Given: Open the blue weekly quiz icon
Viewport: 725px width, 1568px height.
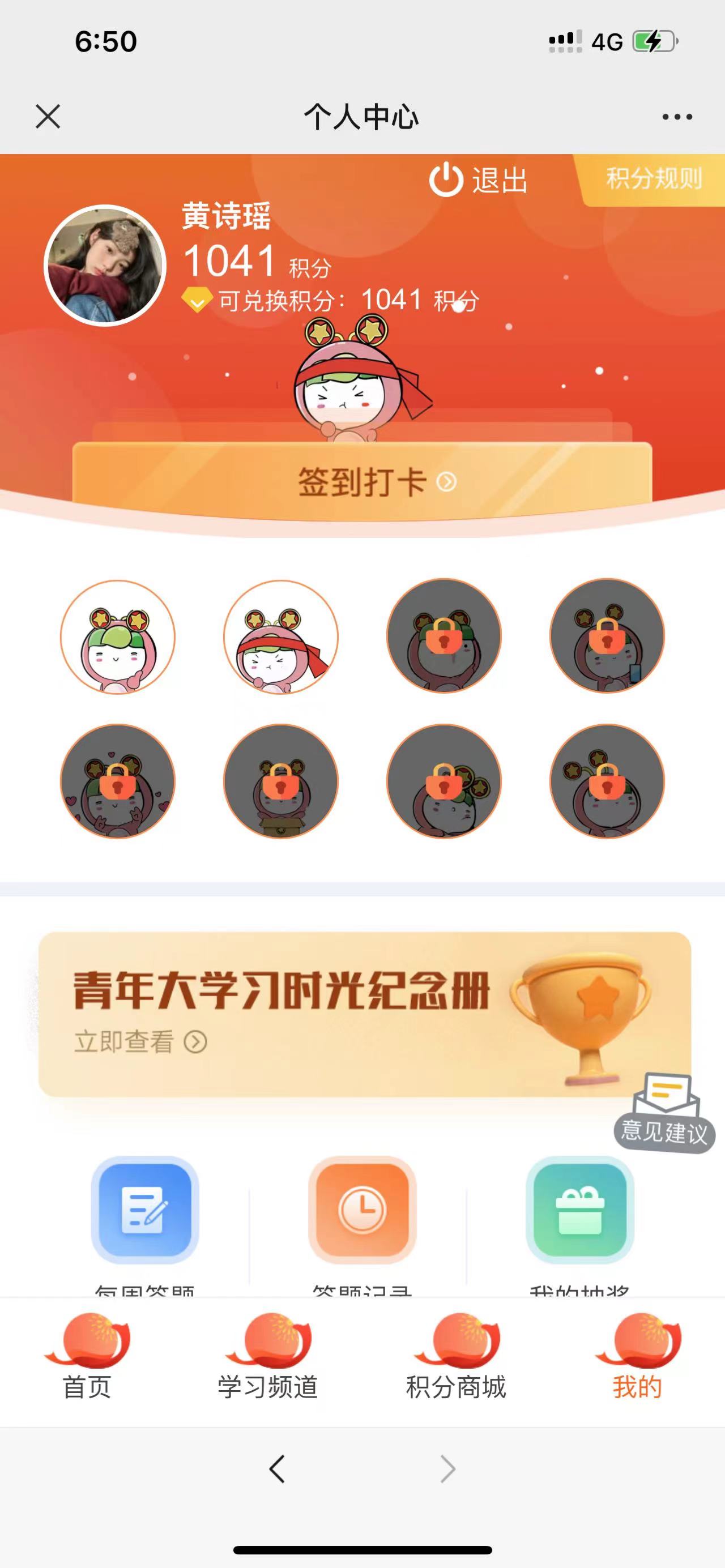Looking at the screenshot, I should point(145,1210).
